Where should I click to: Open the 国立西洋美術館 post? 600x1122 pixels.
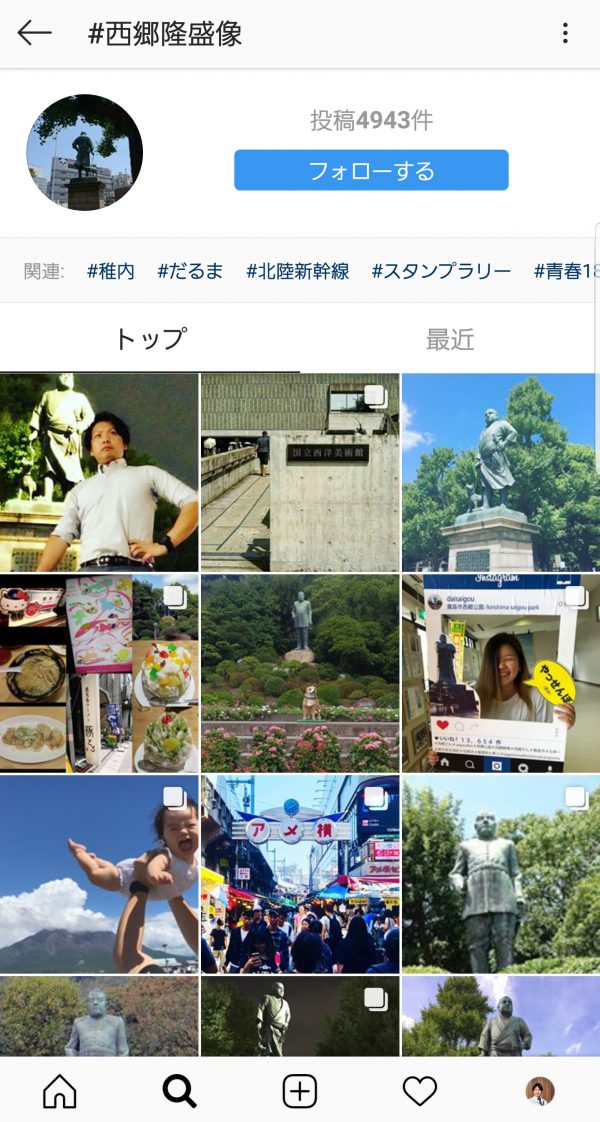click(300, 472)
